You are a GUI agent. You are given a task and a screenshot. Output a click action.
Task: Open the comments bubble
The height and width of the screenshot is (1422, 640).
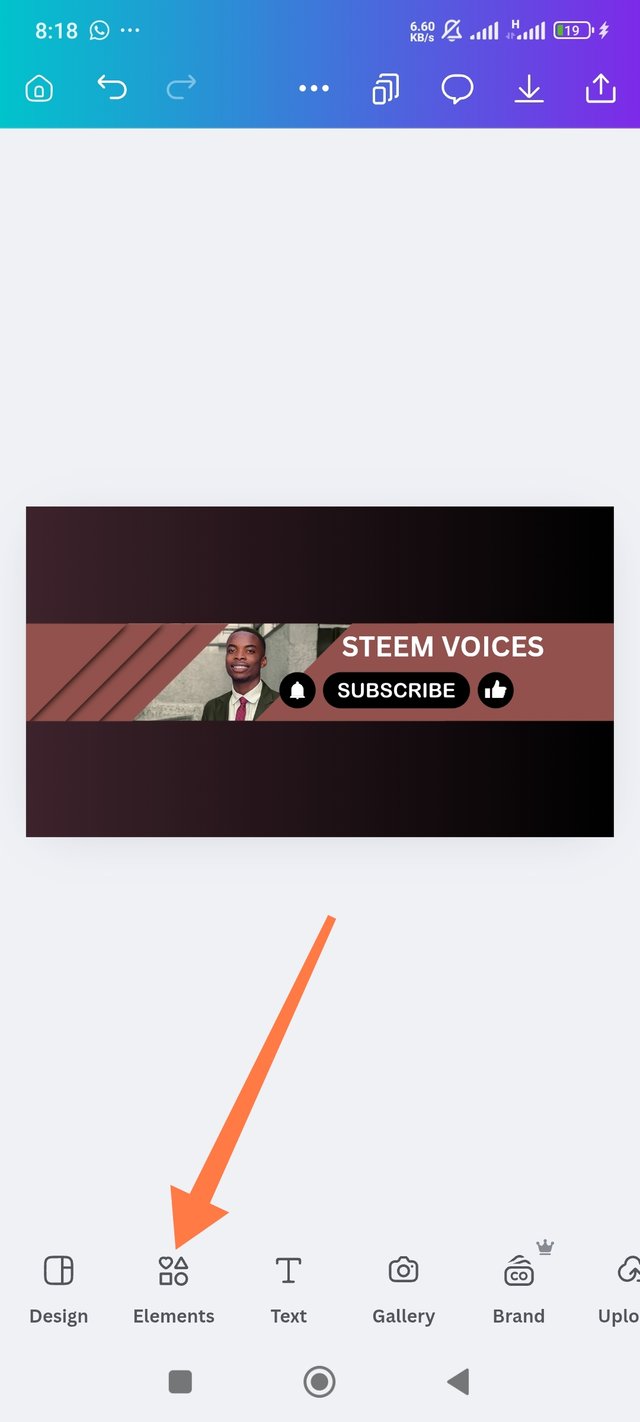click(x=457, y=89)
